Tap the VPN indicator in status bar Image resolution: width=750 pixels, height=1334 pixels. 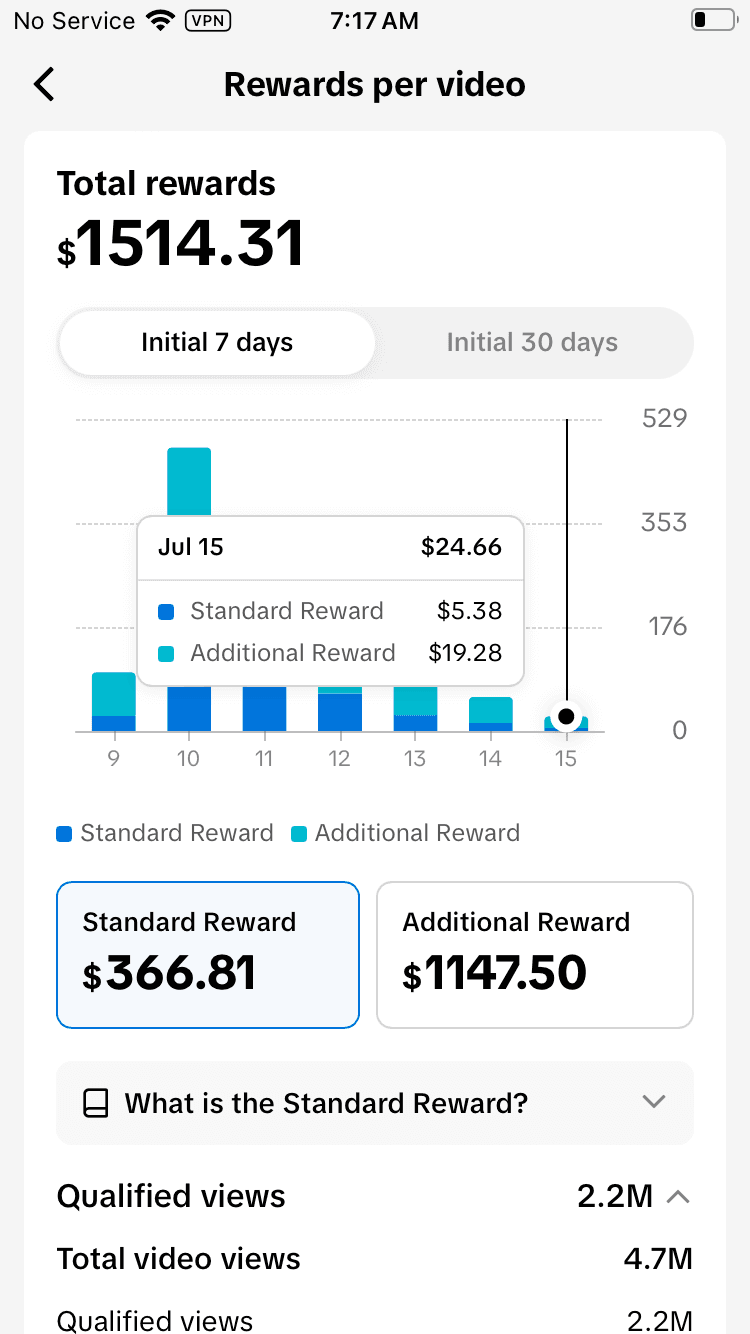click(207, 20)
